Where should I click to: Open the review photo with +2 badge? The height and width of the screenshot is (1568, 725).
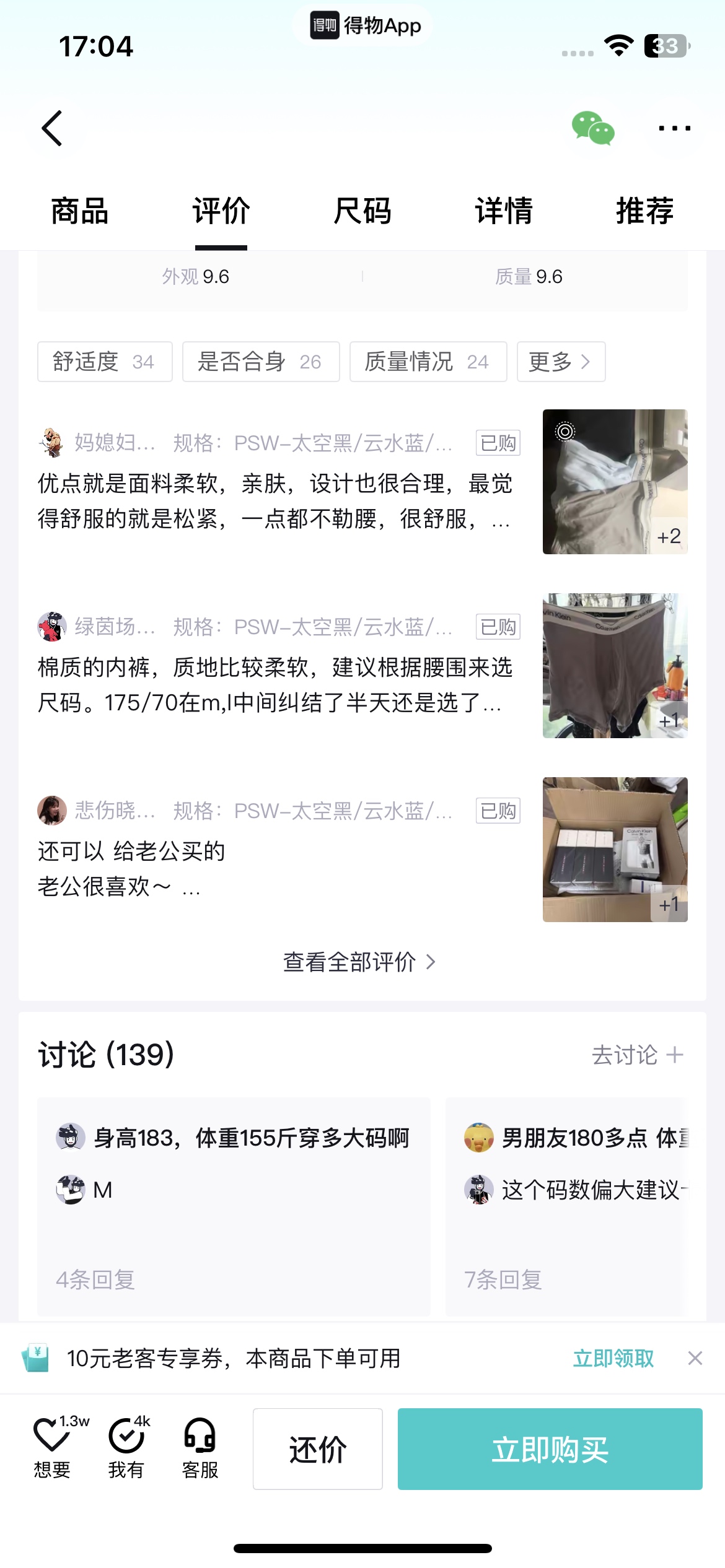tap(615, 481)
